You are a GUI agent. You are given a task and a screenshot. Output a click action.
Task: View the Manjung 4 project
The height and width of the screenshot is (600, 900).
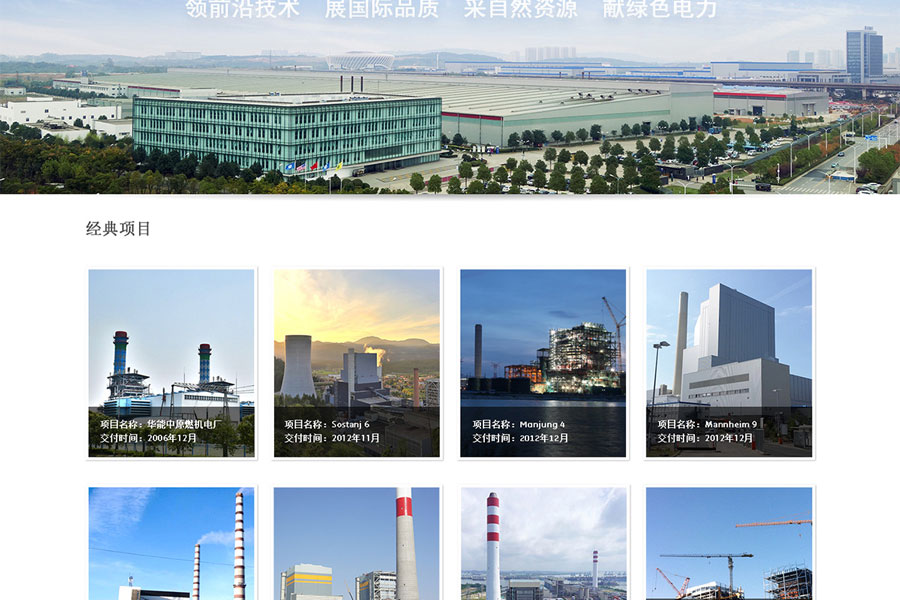tap(543, 363)
